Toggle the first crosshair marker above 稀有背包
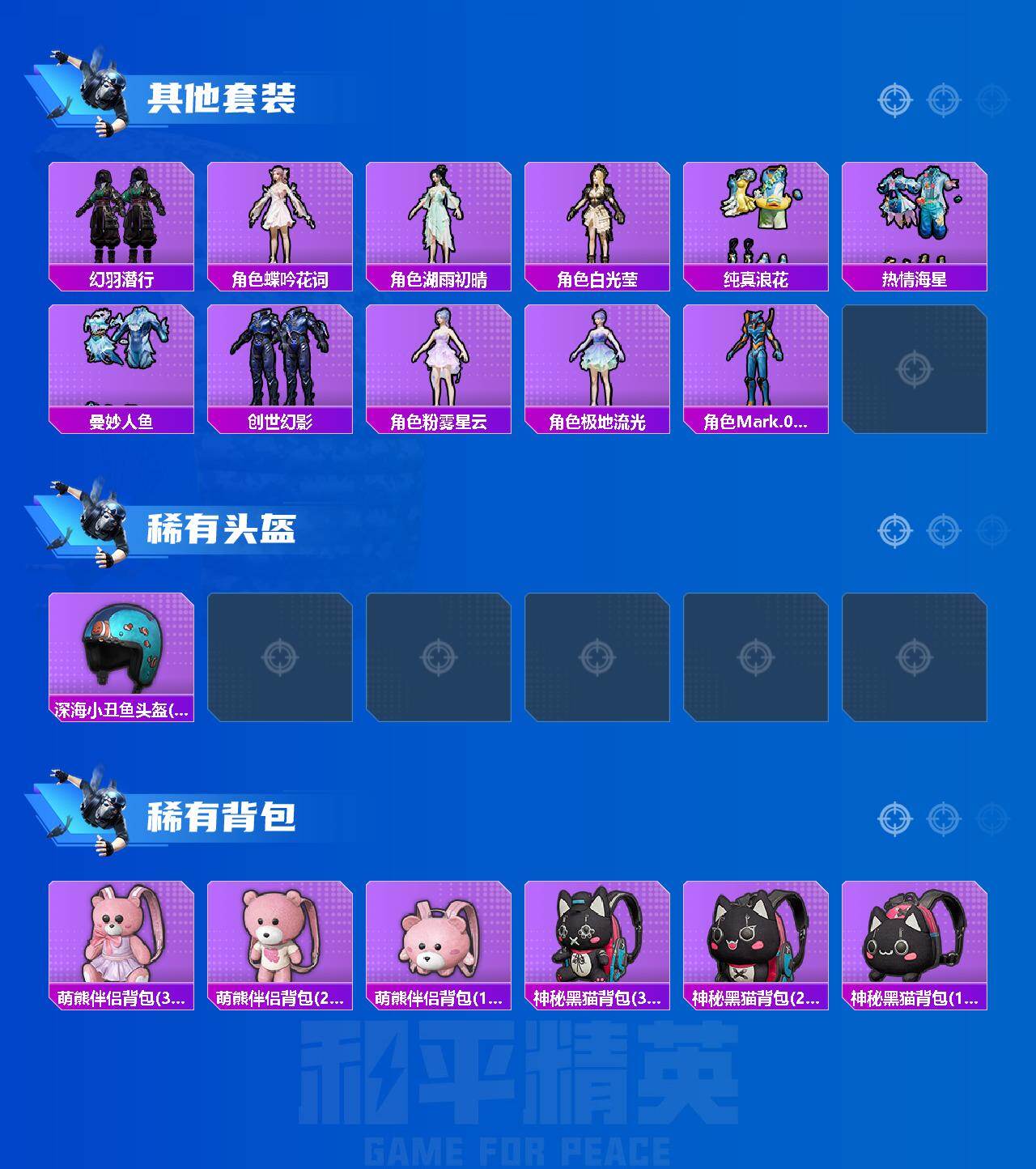The image size is (1036, 1169). click(x=894, y=818)
